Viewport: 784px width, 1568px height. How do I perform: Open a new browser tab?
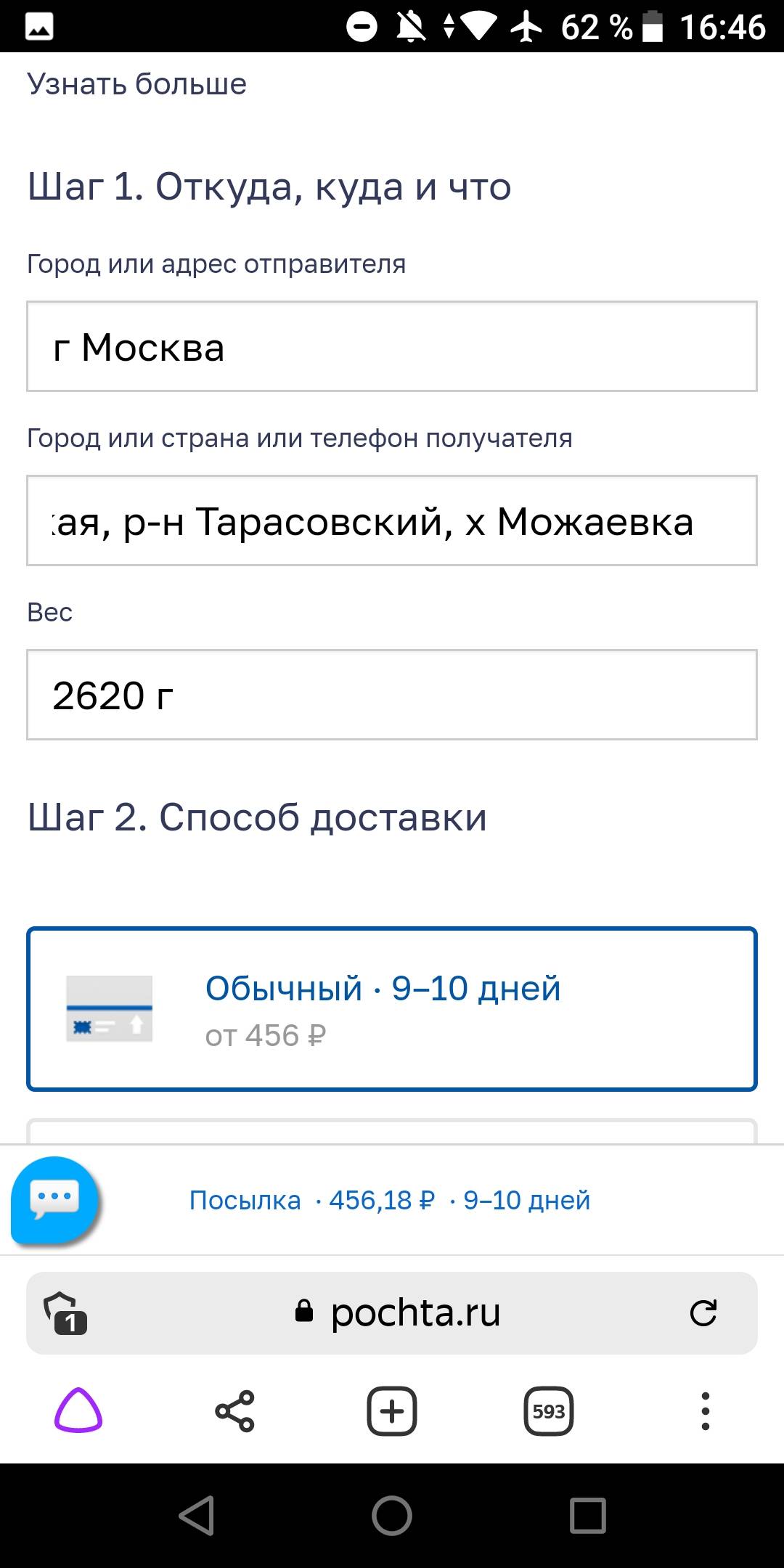point(392,1411)
